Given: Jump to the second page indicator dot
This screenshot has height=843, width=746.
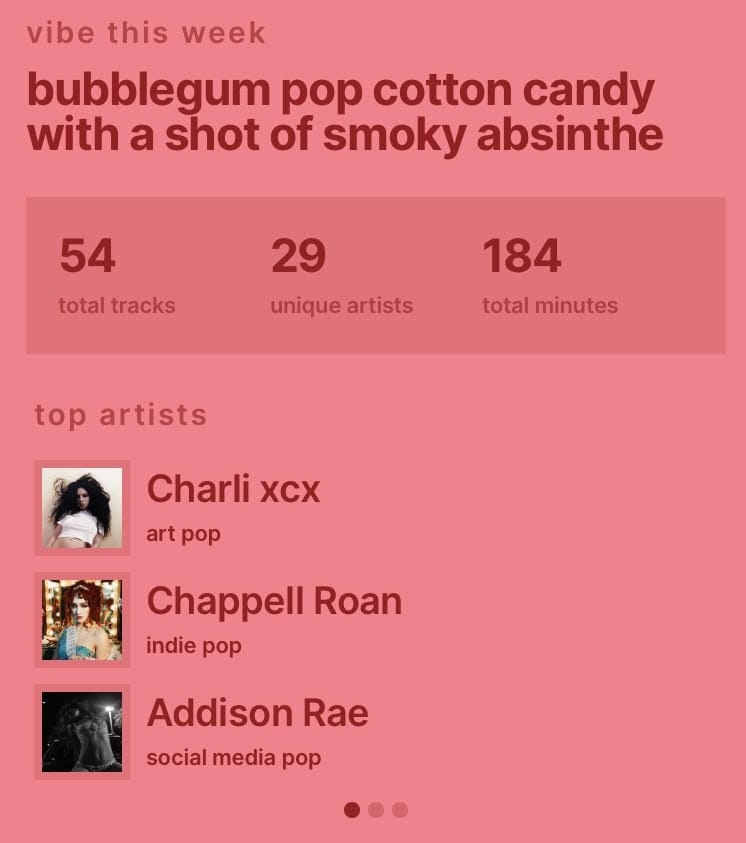Looking at the screenshot, I should click(x=376, y=810).
